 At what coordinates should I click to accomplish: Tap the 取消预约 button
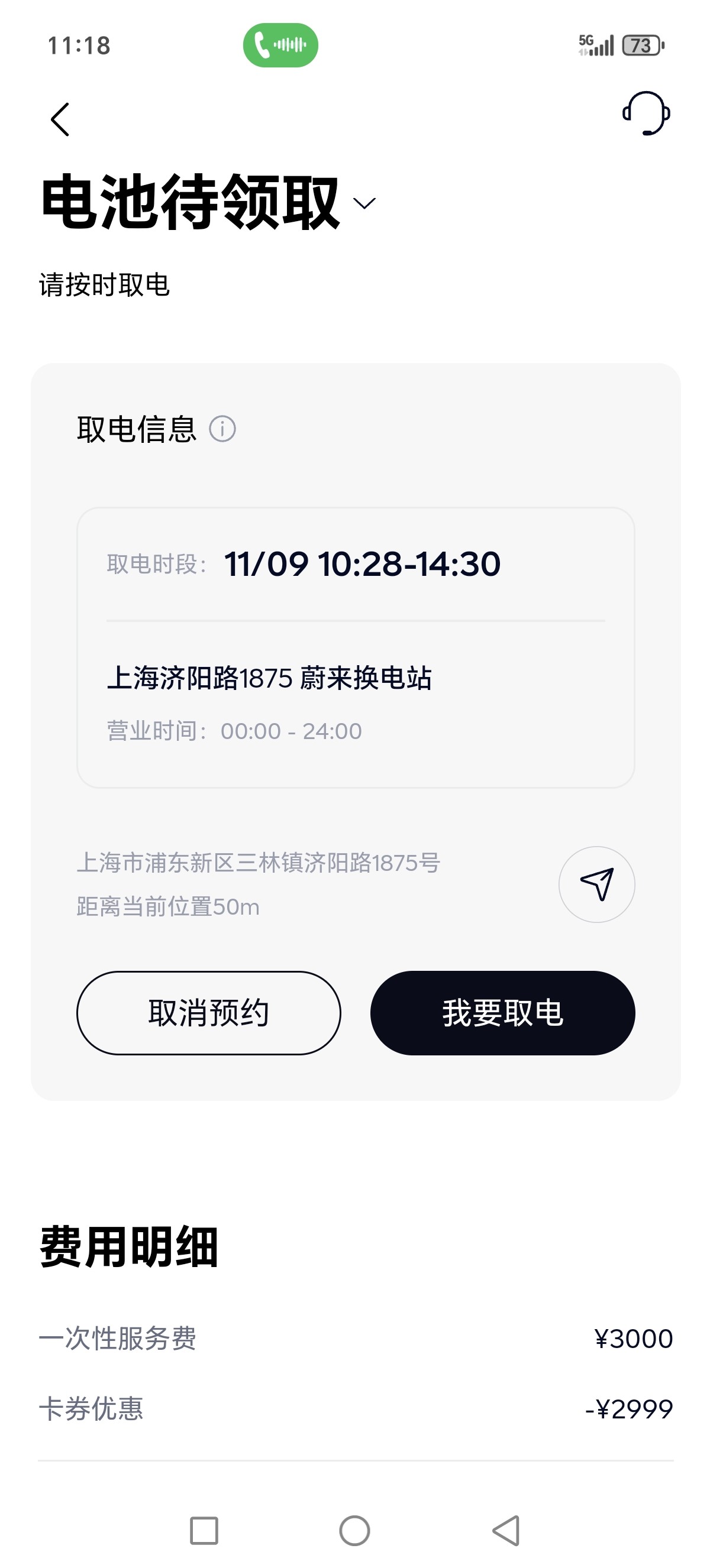tap(208, 1013)
